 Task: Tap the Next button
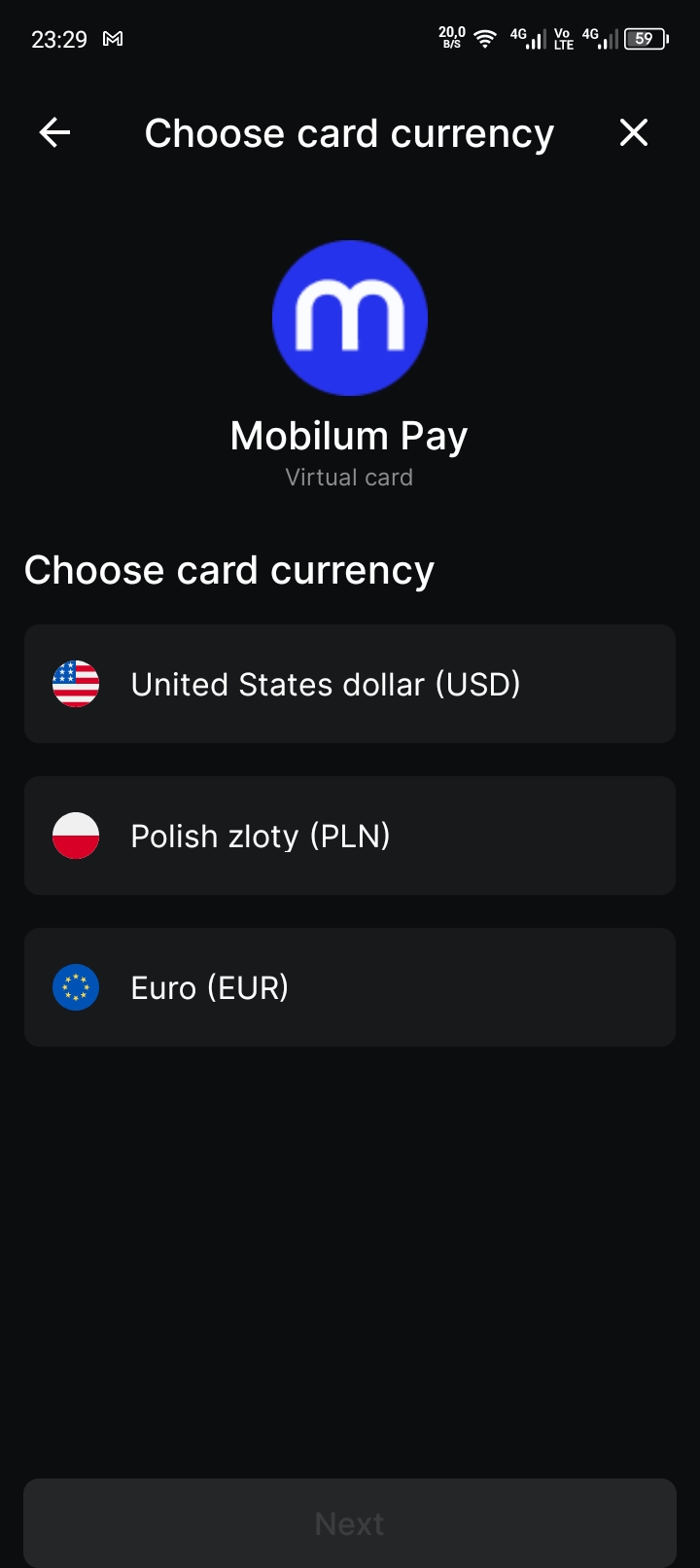pos(350,1522)
